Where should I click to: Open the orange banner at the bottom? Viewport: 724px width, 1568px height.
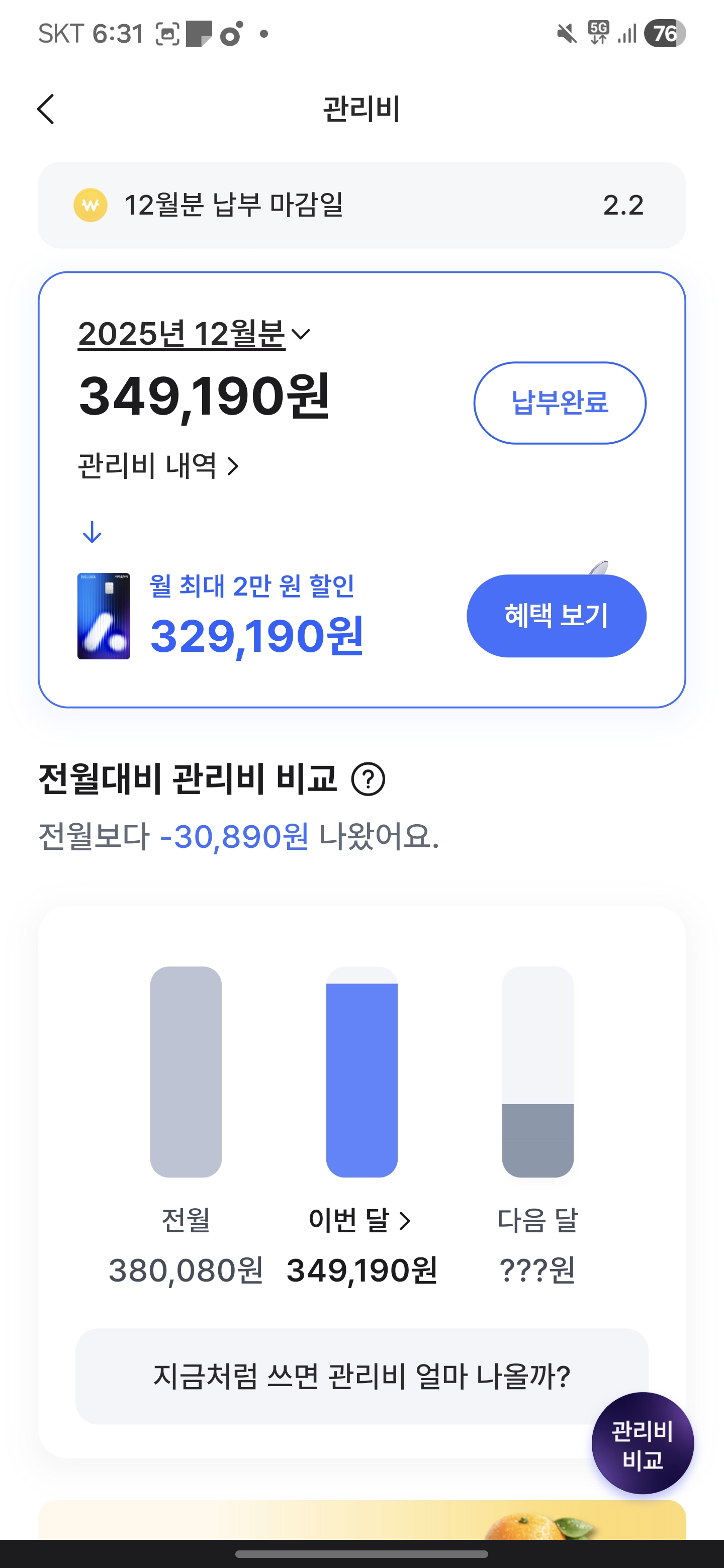click(x=361, y=1520)
